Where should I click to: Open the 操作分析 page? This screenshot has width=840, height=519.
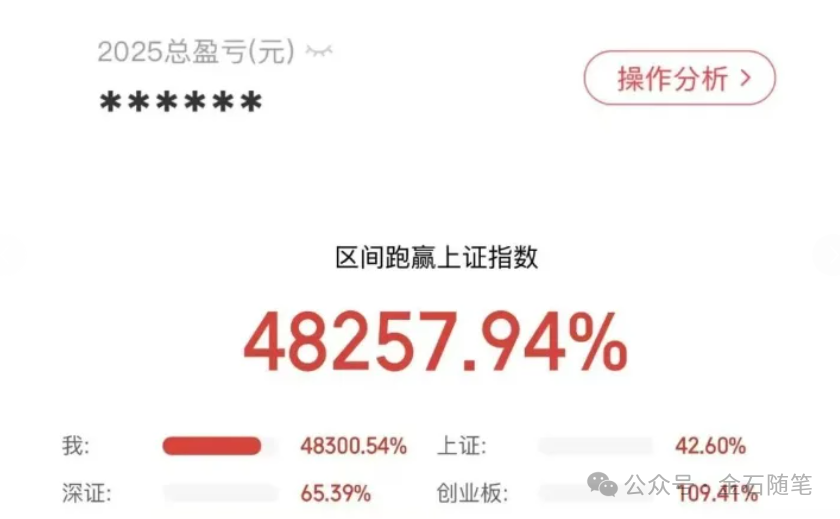[680, 78]
